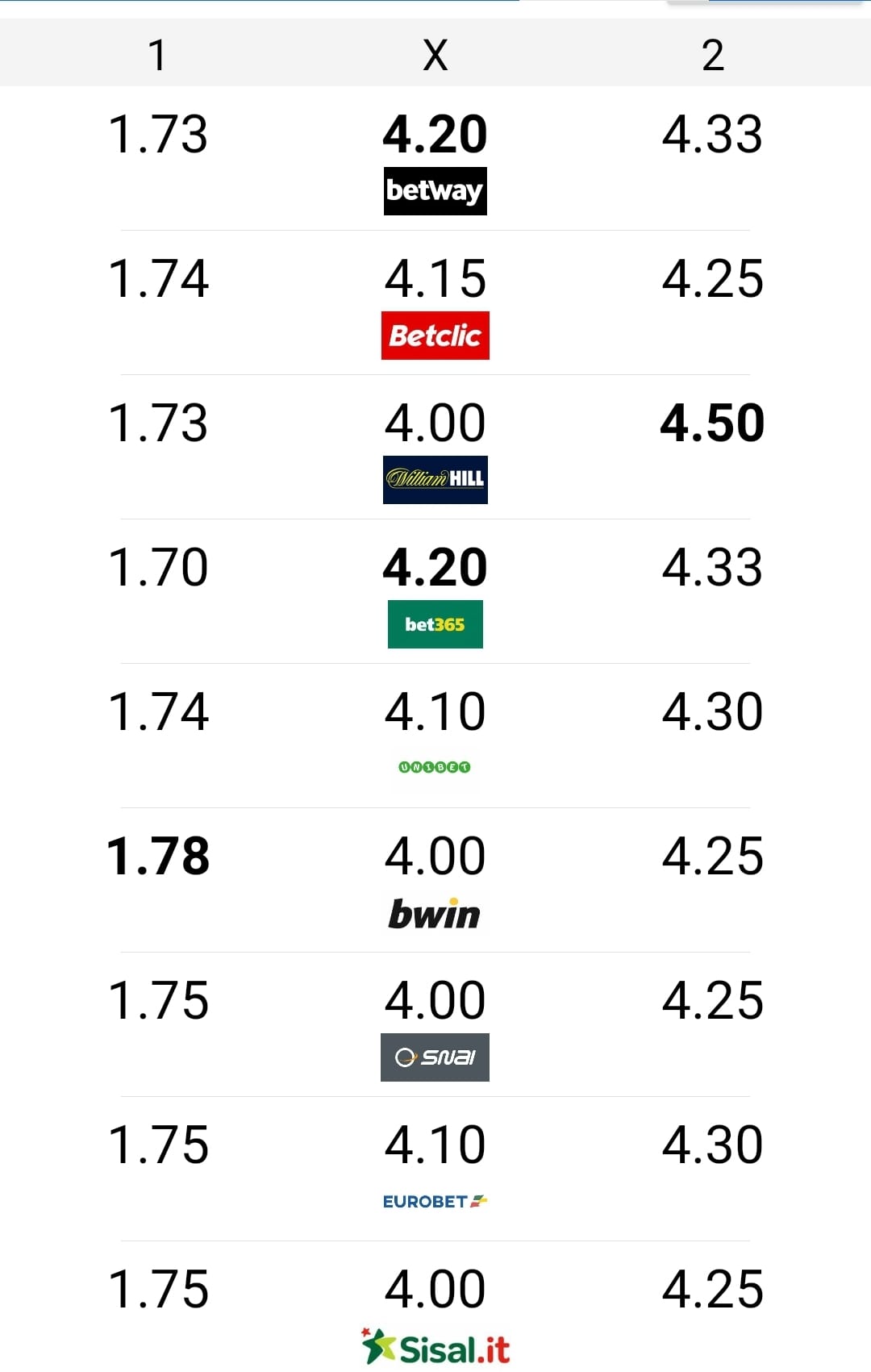Open the Unibet bookmaker logo
This screenshot has width=871, height=1372.
click(x=435, y=767)
